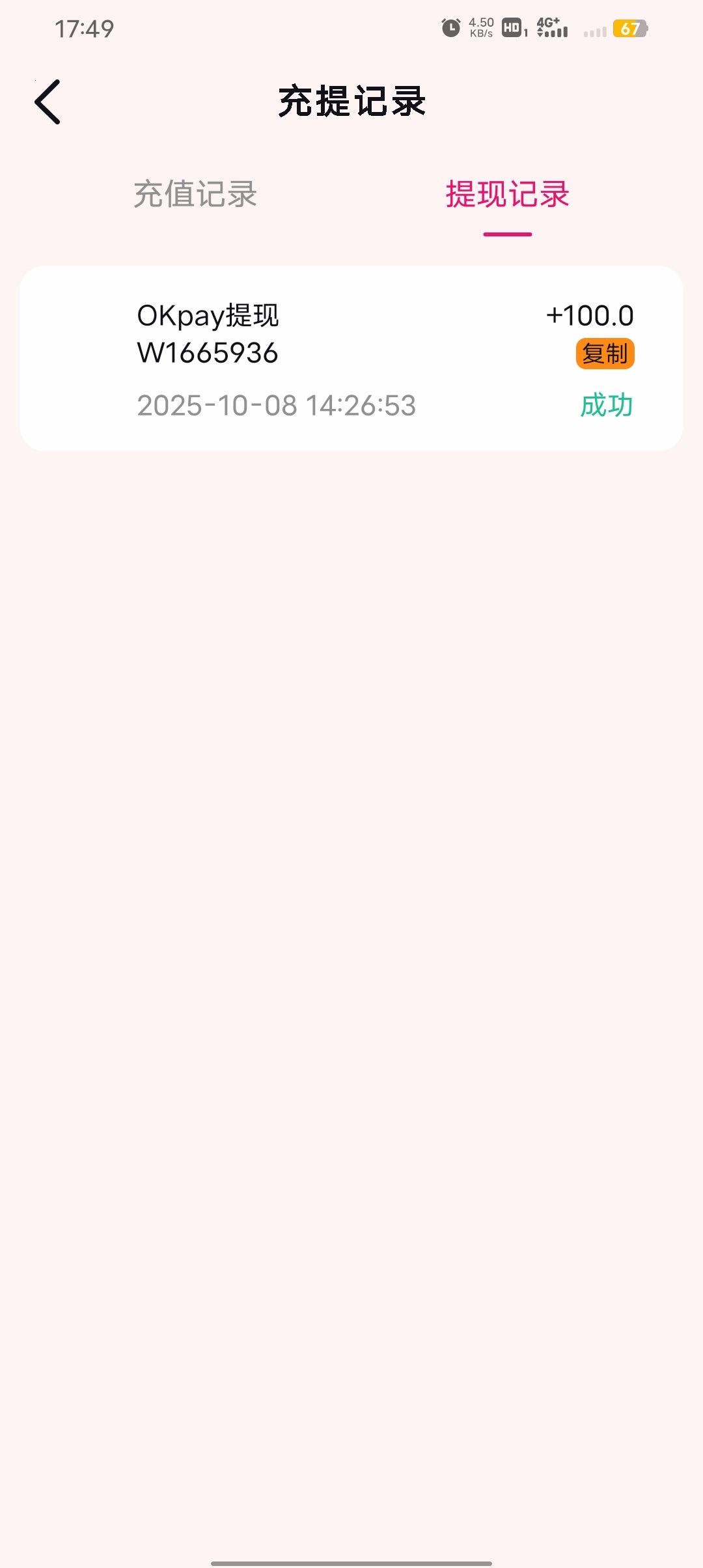703x1568 pixels.
Task: Tap the pink underline below 提现记录
Action: 507,234
